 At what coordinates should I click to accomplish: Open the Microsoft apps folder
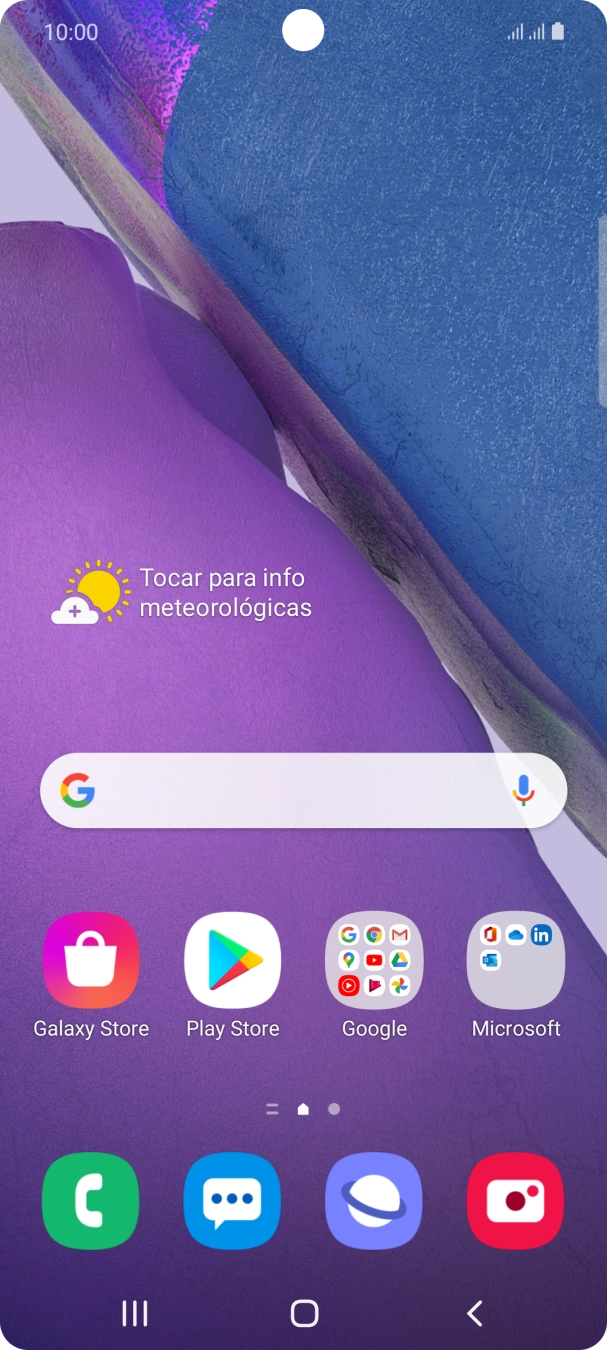pyautogui.click(x=516, y=961)
